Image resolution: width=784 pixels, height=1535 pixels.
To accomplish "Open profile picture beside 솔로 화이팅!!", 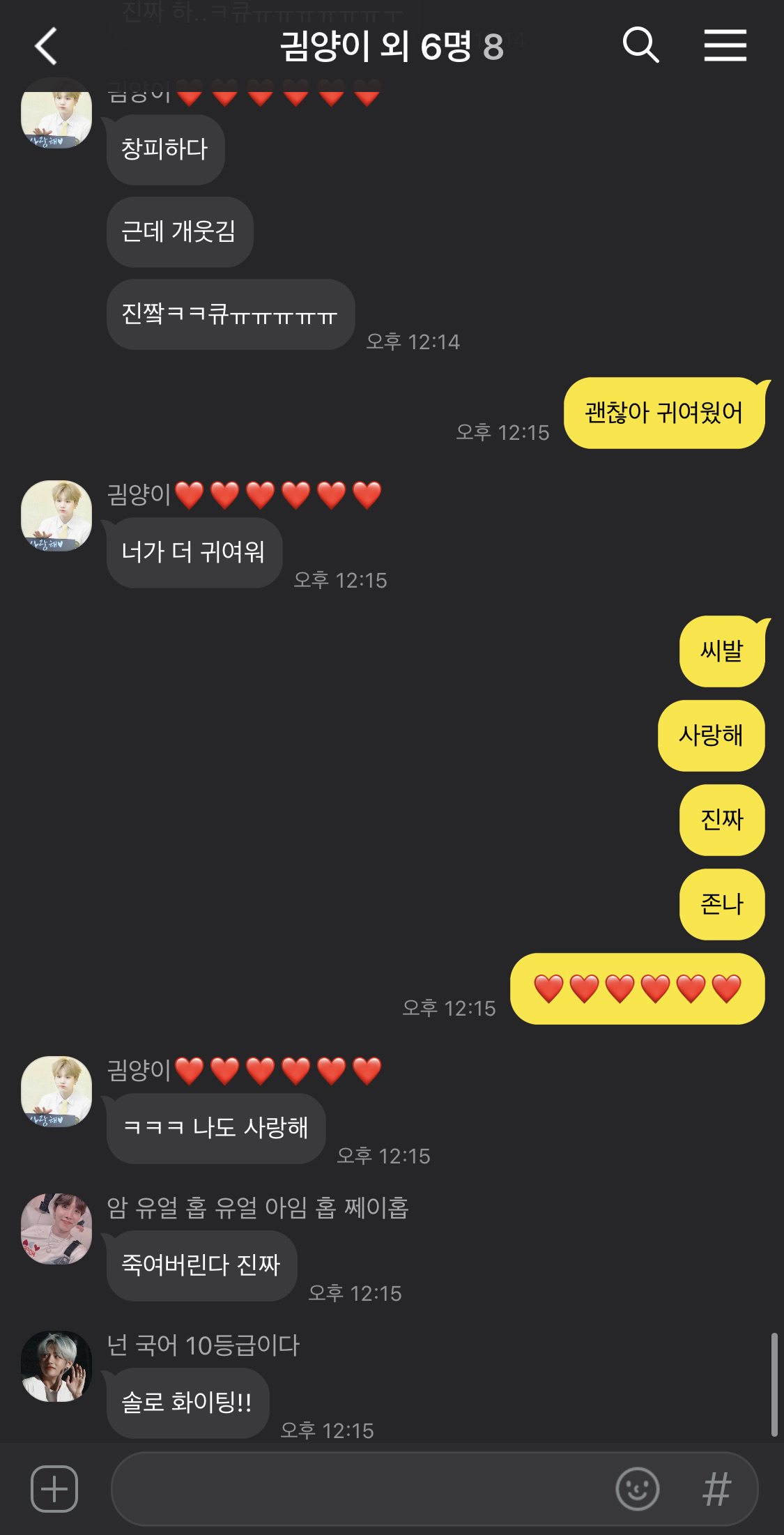I will coord(56,1366).
